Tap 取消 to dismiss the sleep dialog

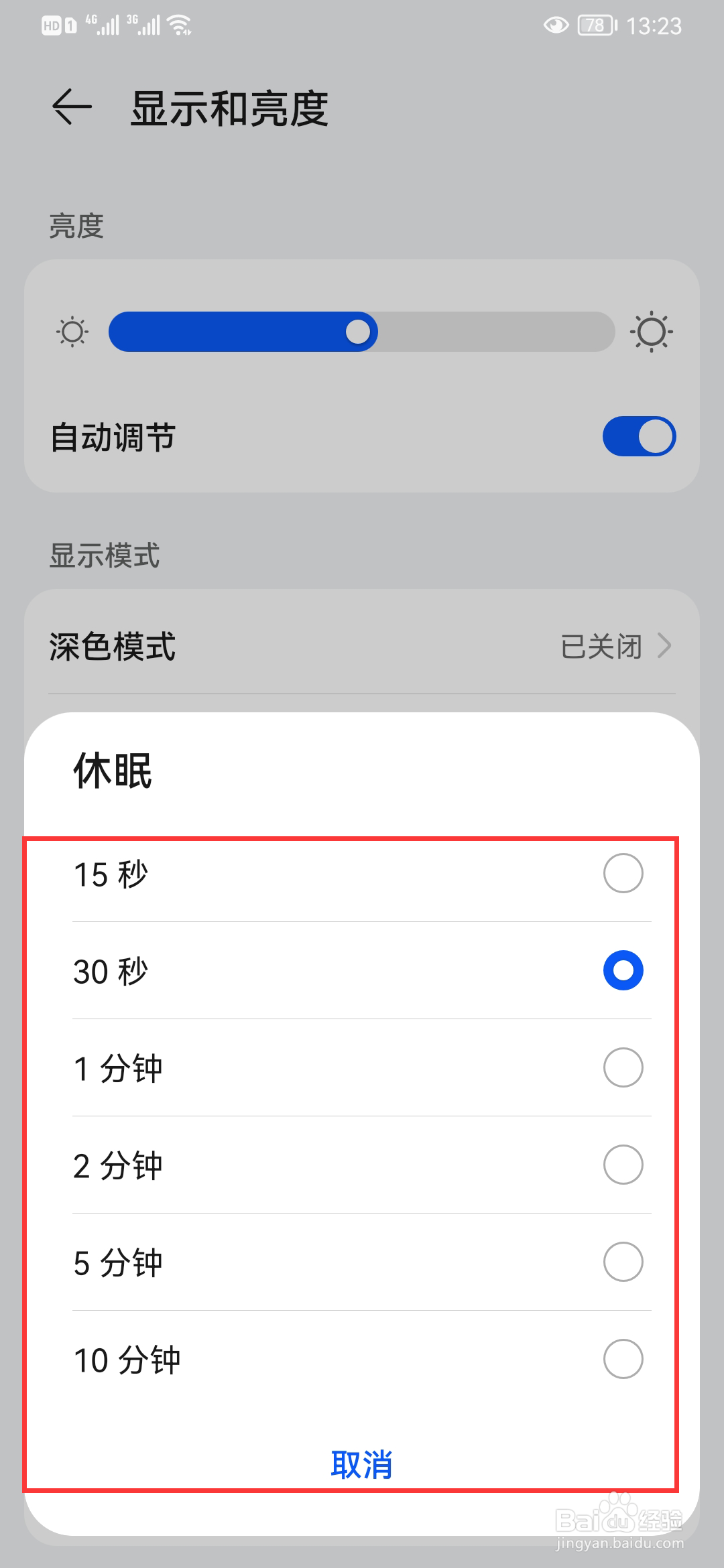pyautogui.click(x=362, y=1464)
